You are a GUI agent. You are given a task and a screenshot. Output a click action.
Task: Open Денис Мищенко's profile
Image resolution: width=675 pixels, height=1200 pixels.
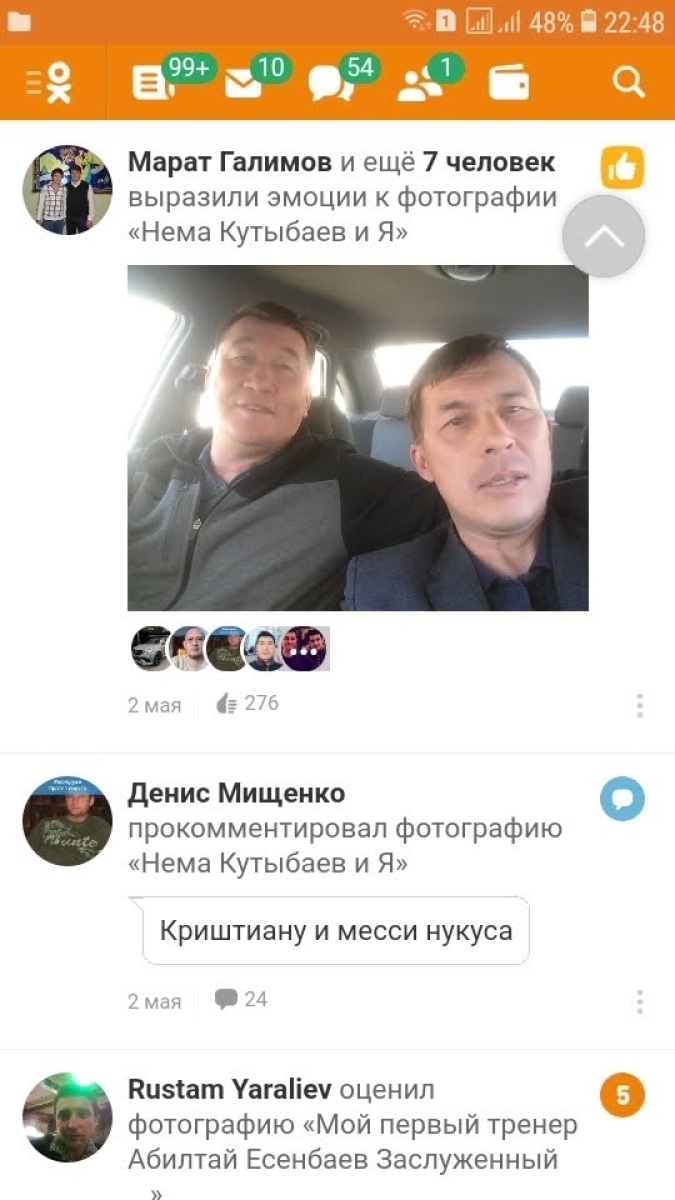point(236,793)
